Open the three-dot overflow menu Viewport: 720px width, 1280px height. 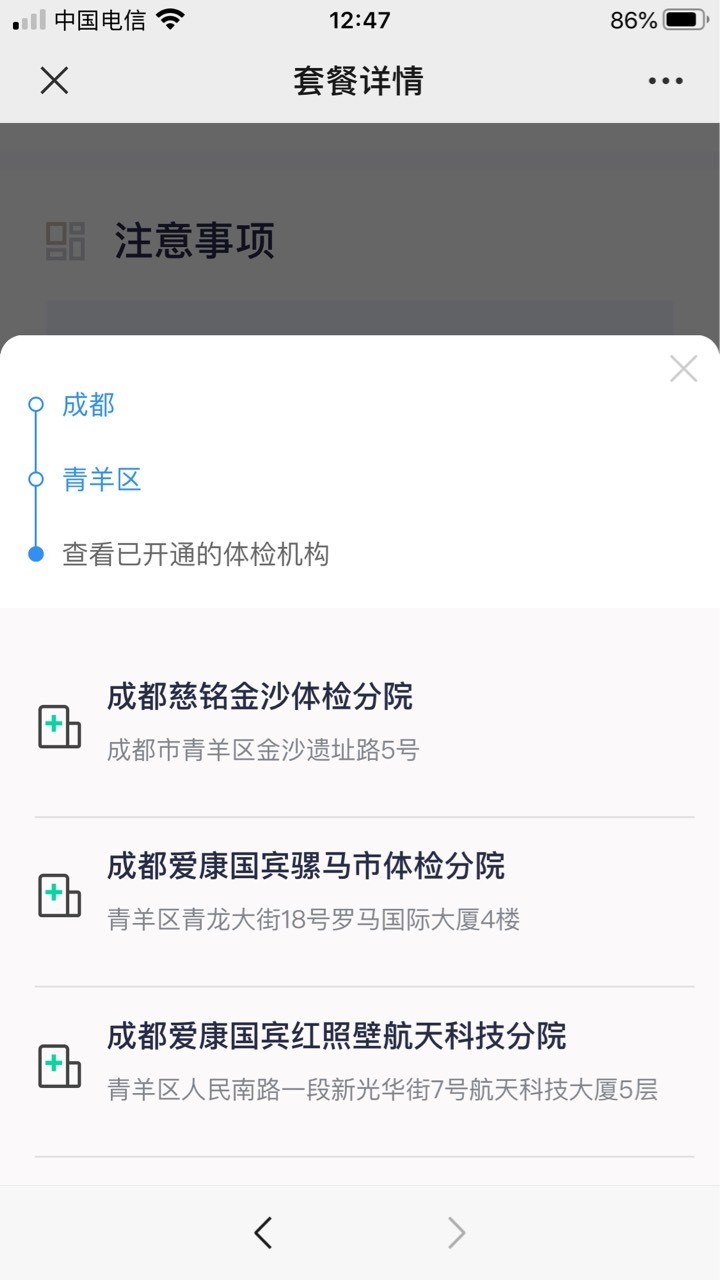click(665, 81)
